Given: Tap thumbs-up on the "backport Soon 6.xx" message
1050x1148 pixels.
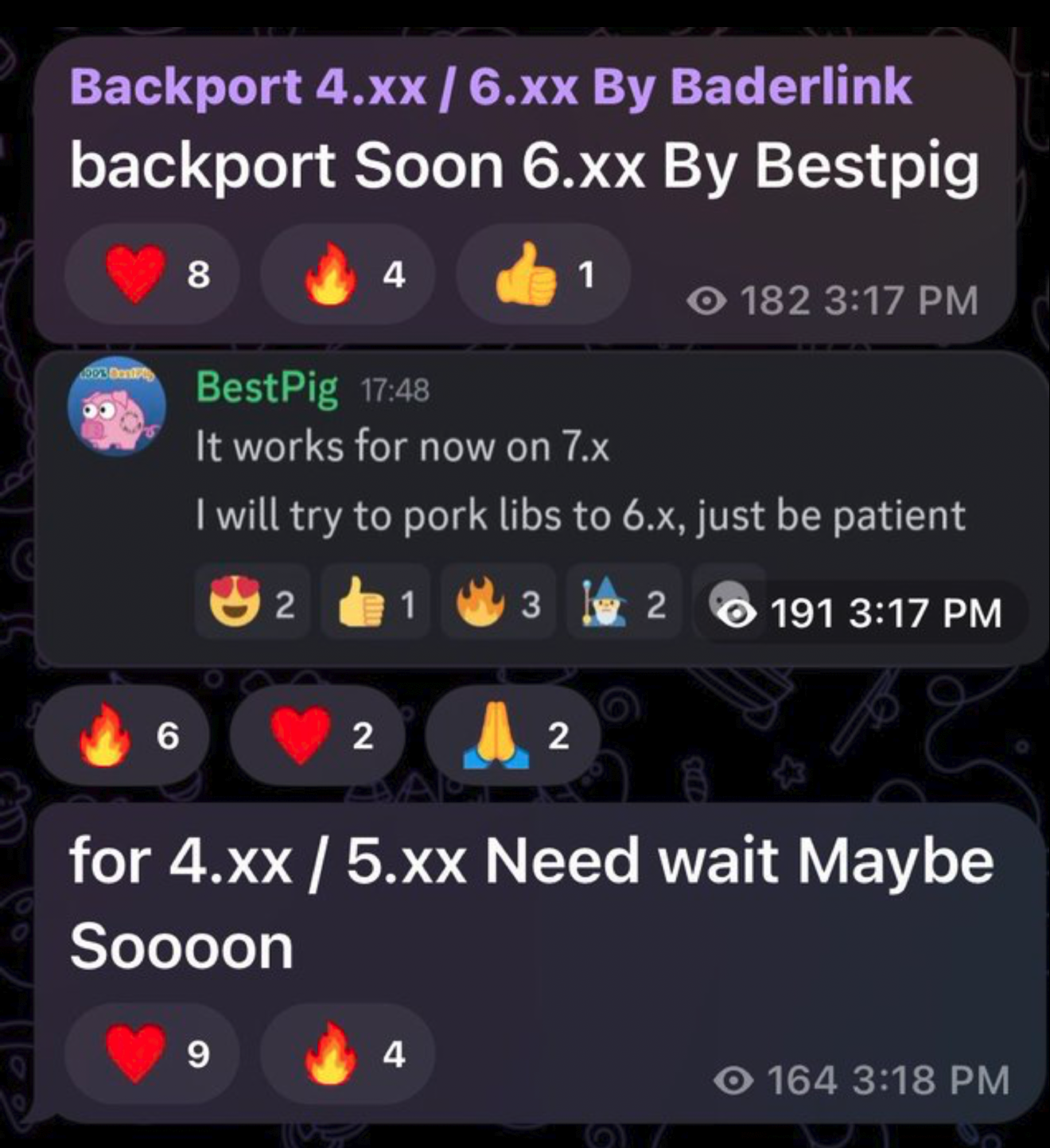Looking at the screenshot, I should coord(542,274).
